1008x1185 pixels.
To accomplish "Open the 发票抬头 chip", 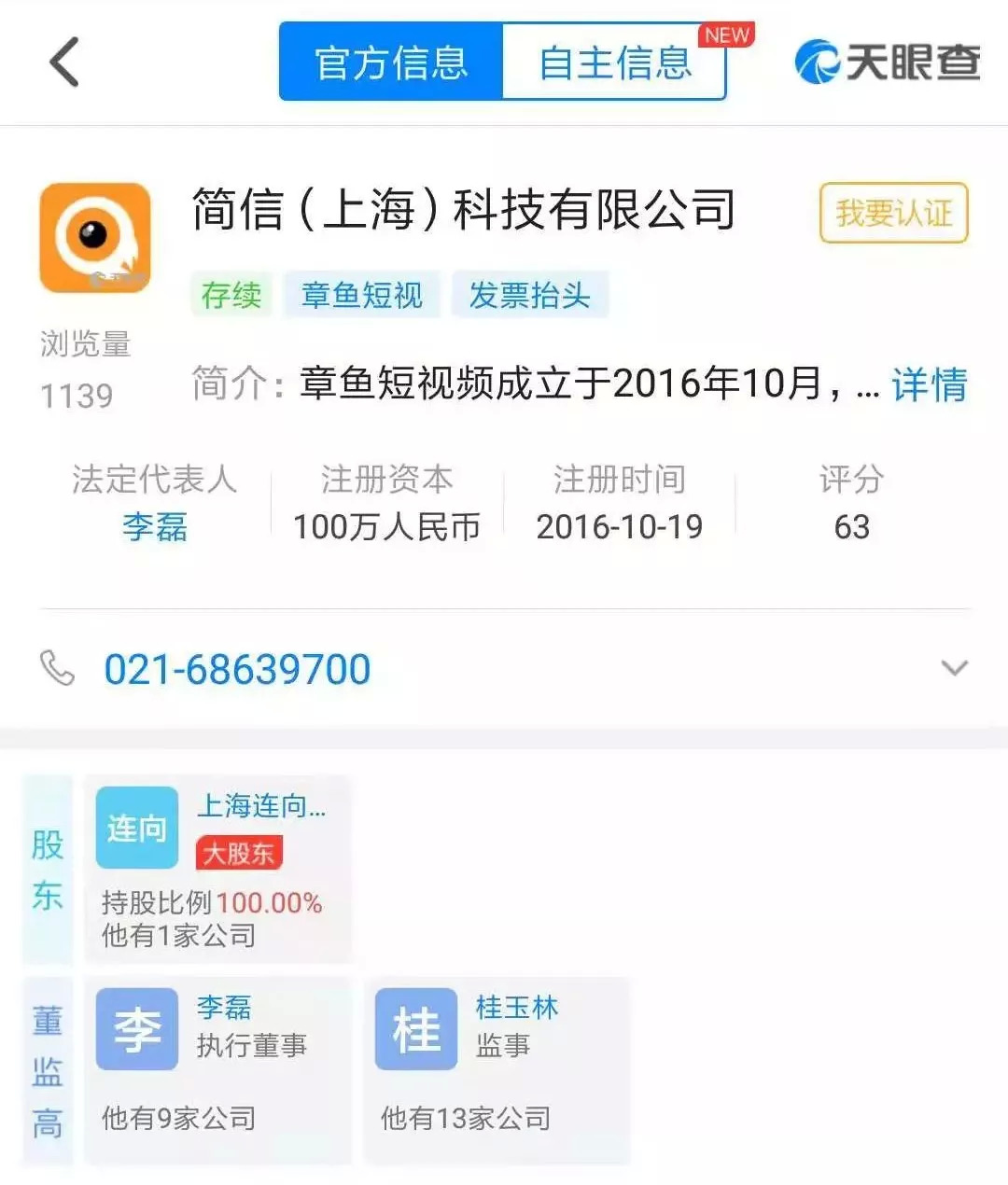I will 529,295.
